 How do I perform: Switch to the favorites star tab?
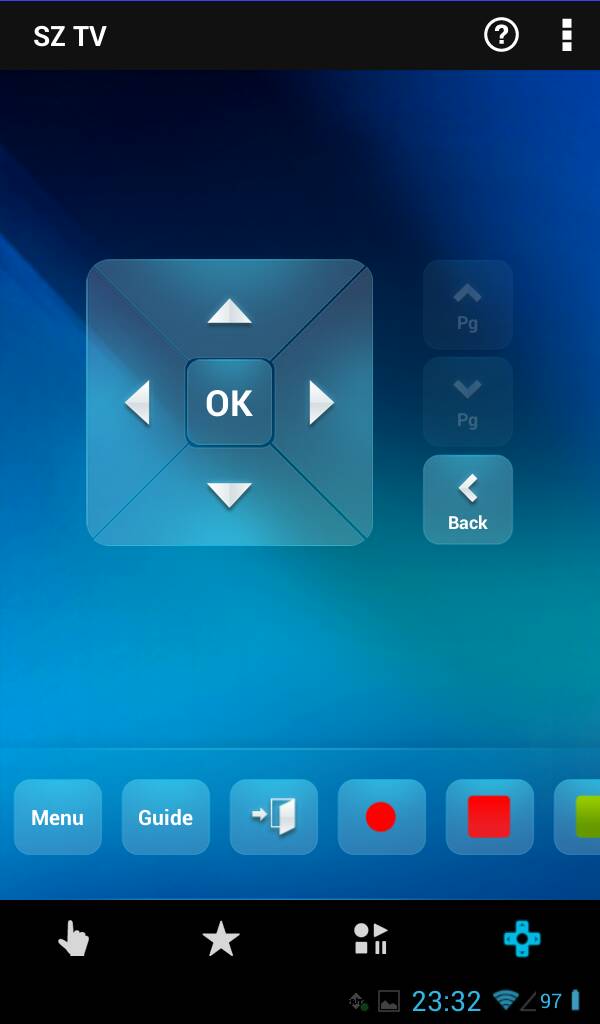pos(221,940)
